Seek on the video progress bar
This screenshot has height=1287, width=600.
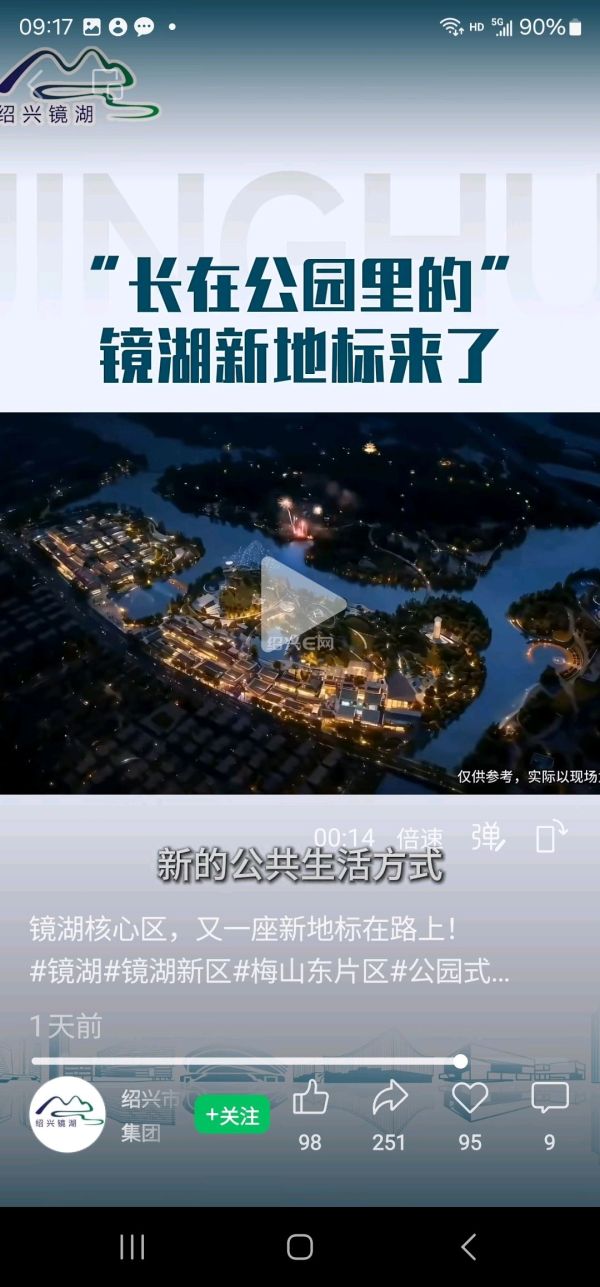click(245, 1061)
